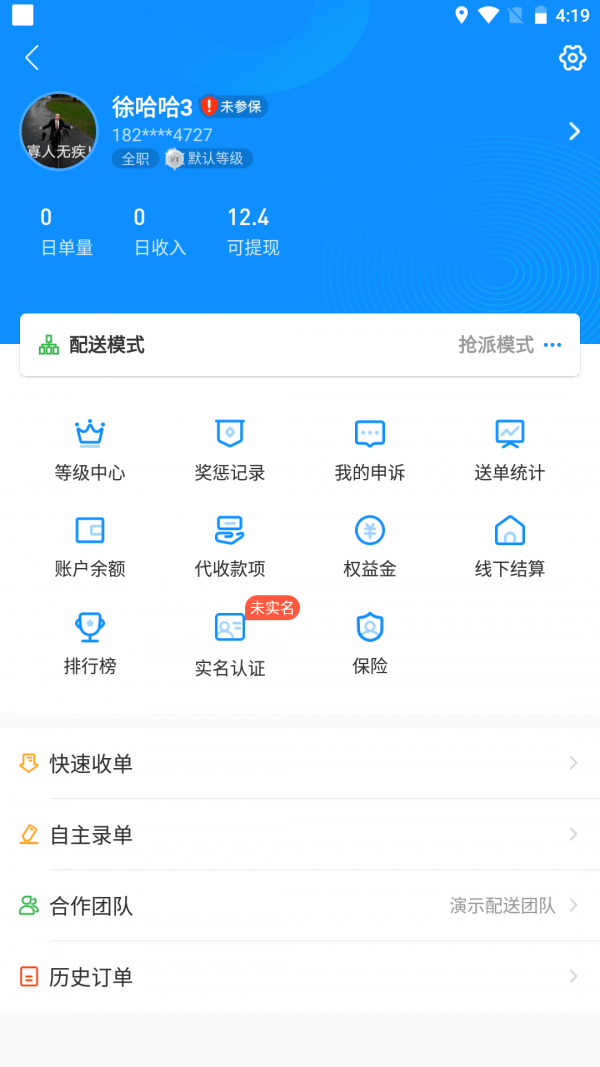
Task: Open 等级中心 level center
Action: click(90, 450)
